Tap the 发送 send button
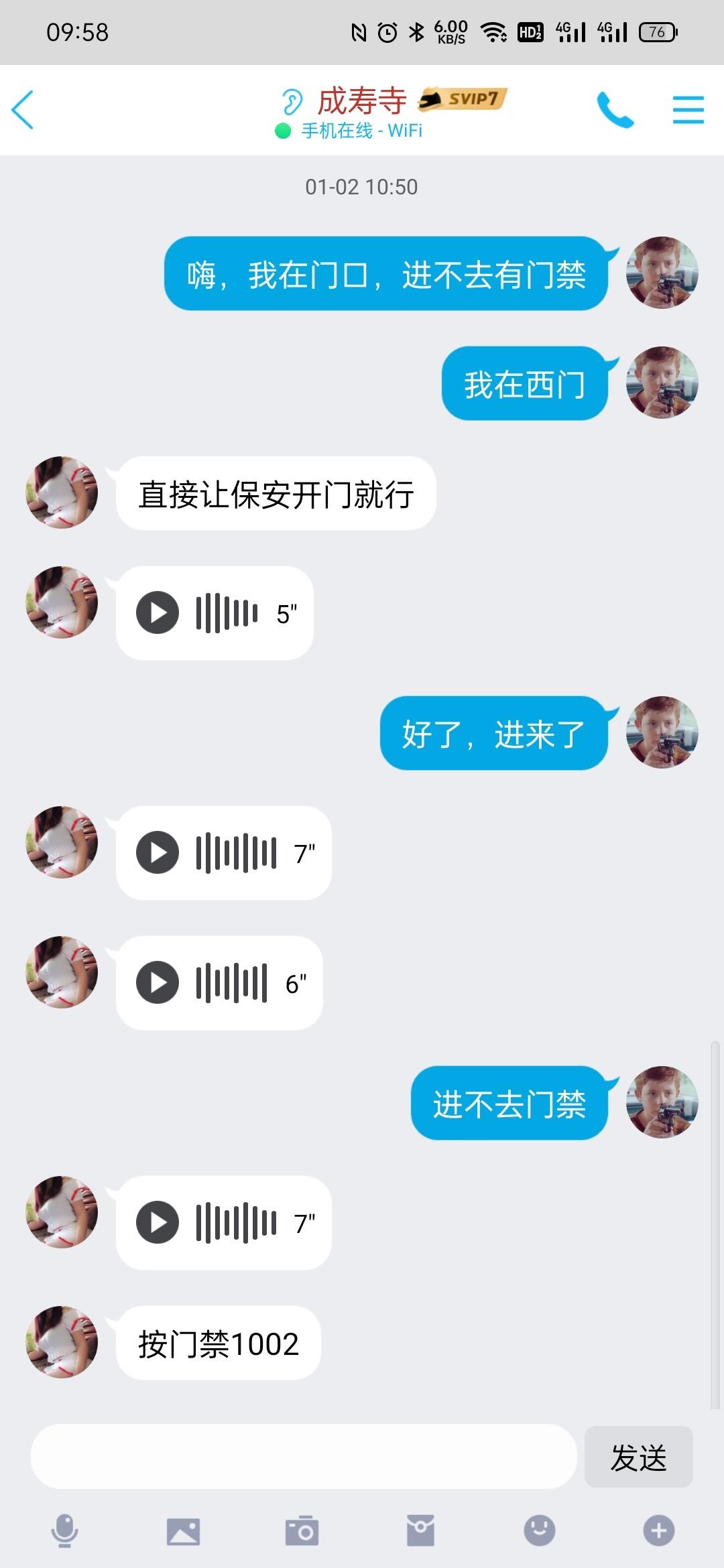This screenshot has width=724, height=1568. (x=638, y=1457)
